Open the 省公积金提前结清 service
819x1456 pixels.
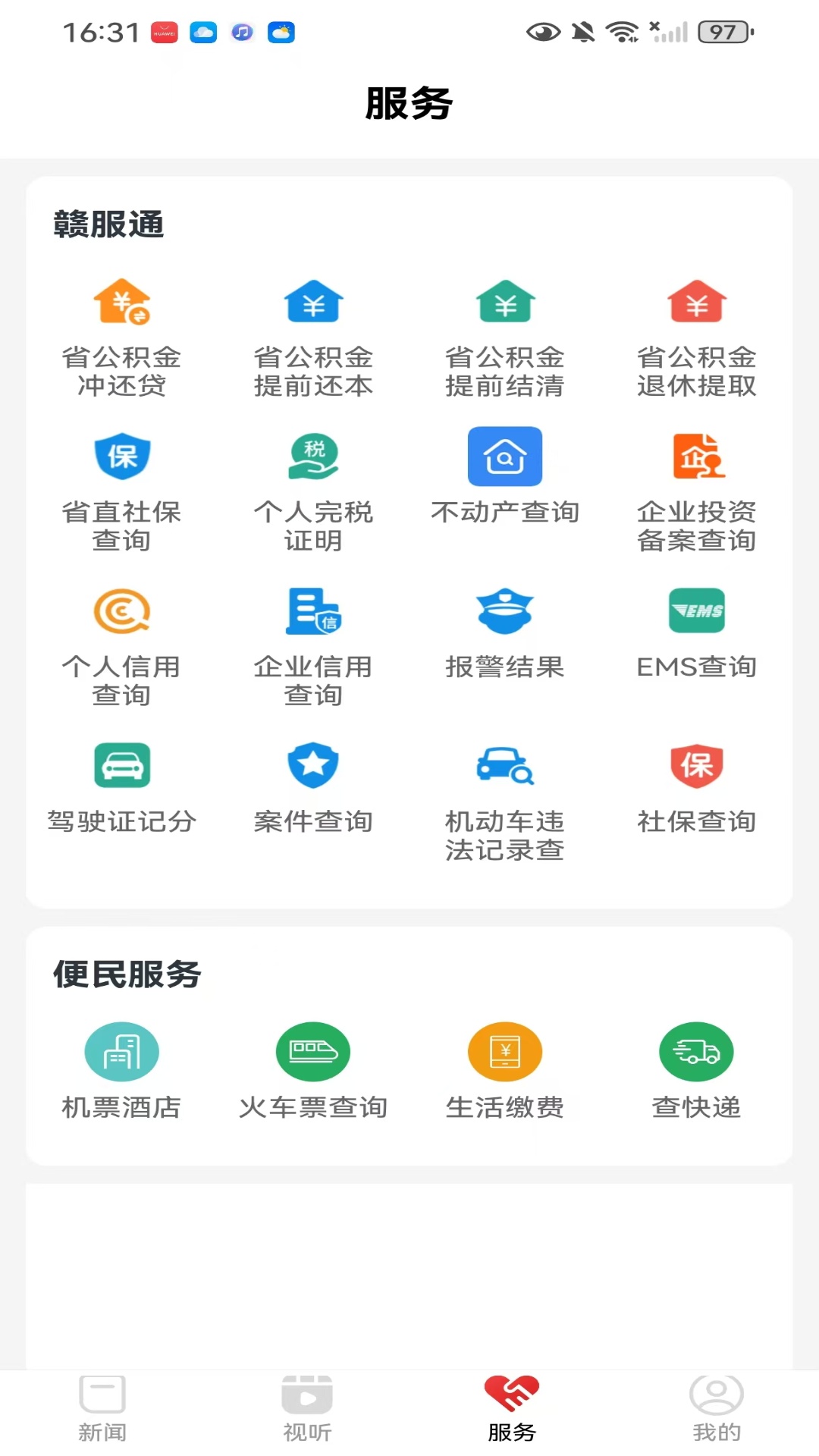point(504,334)
